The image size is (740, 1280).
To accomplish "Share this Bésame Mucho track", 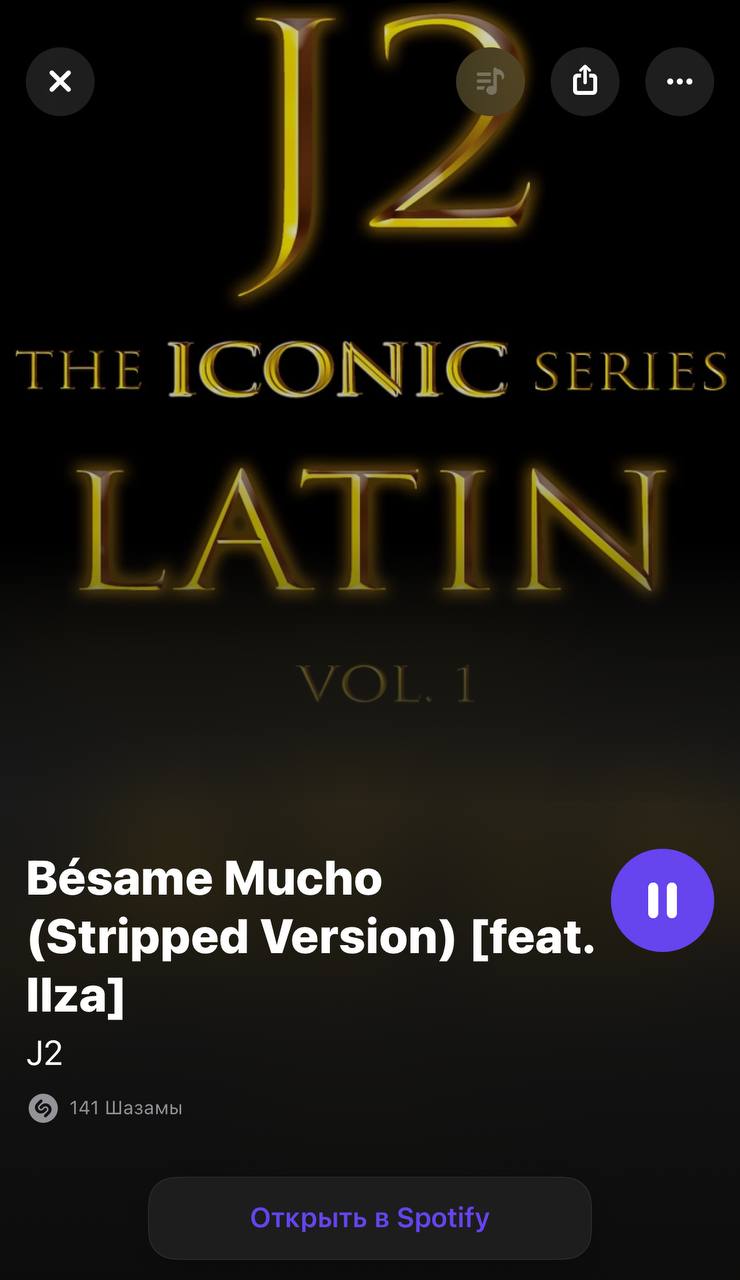I will pos(585,81).
